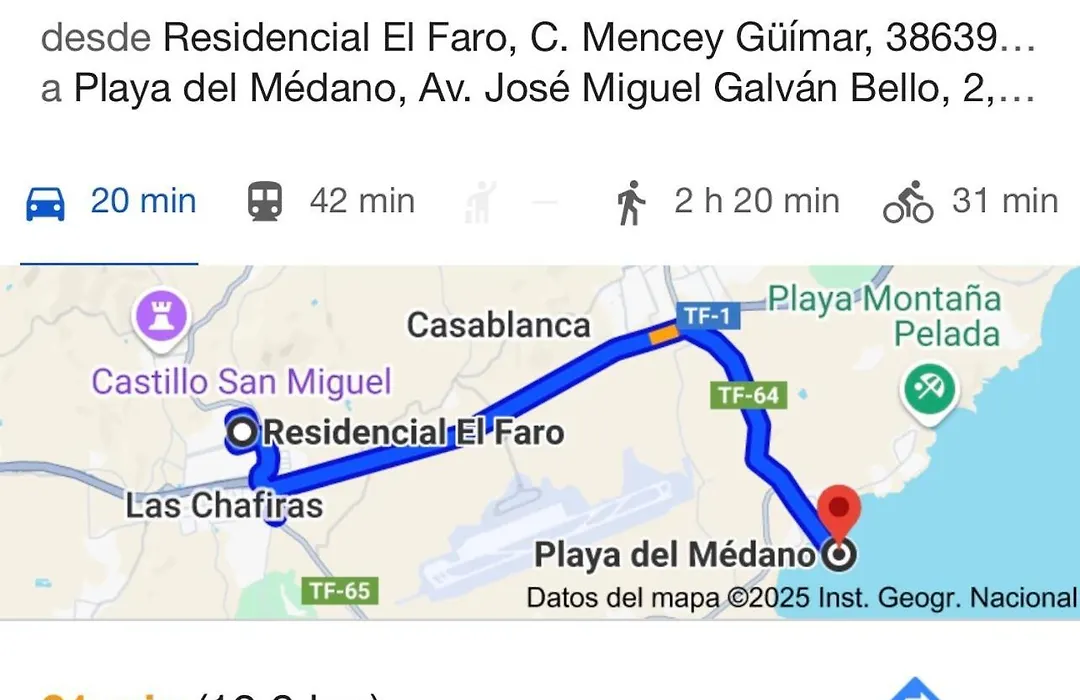This screenshot has height=700, width=1080.
Task: Open the route map preview
Action: click(540, 440)
